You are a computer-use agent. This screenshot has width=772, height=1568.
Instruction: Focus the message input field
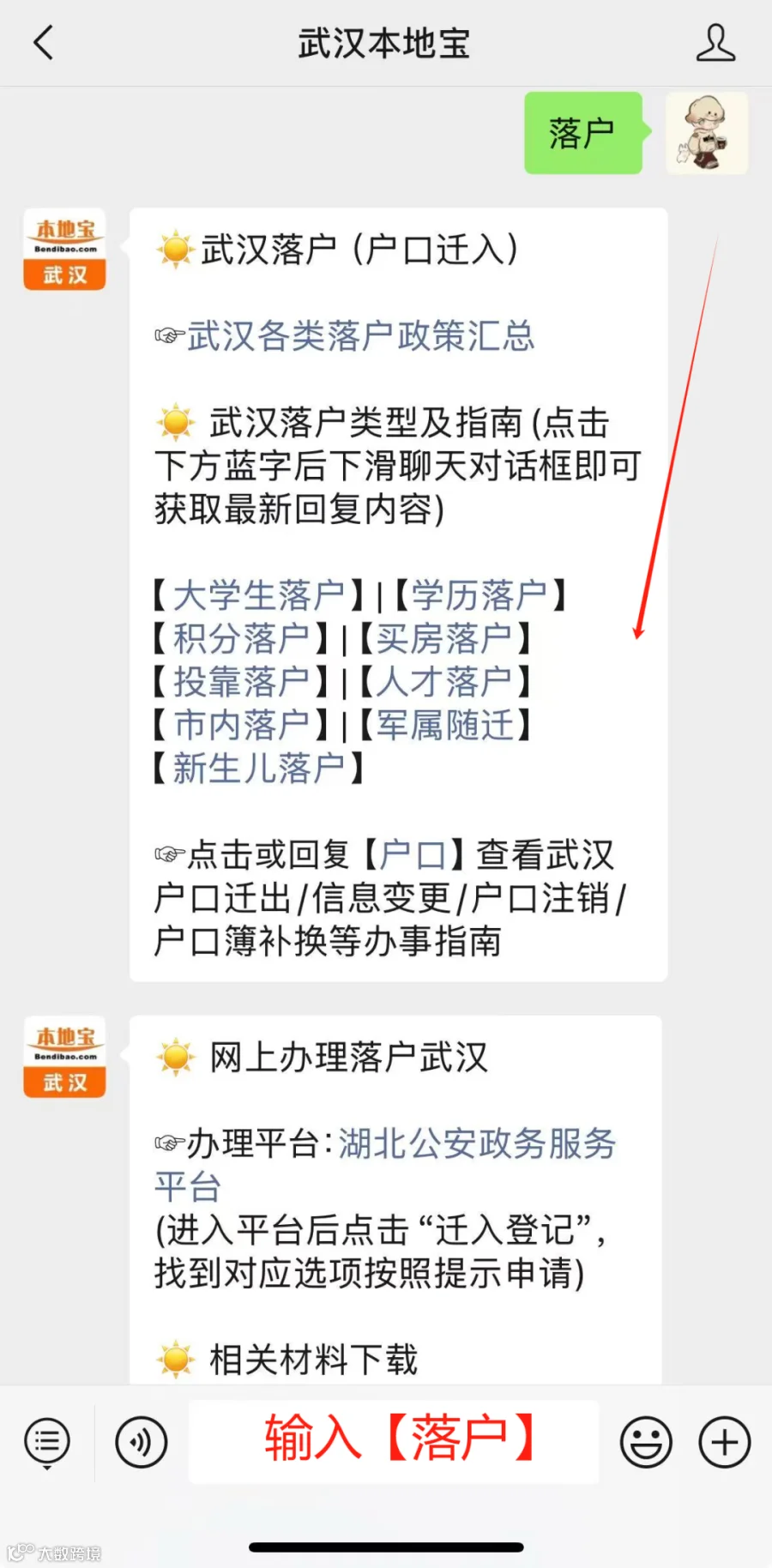(x=394, y=1441)
